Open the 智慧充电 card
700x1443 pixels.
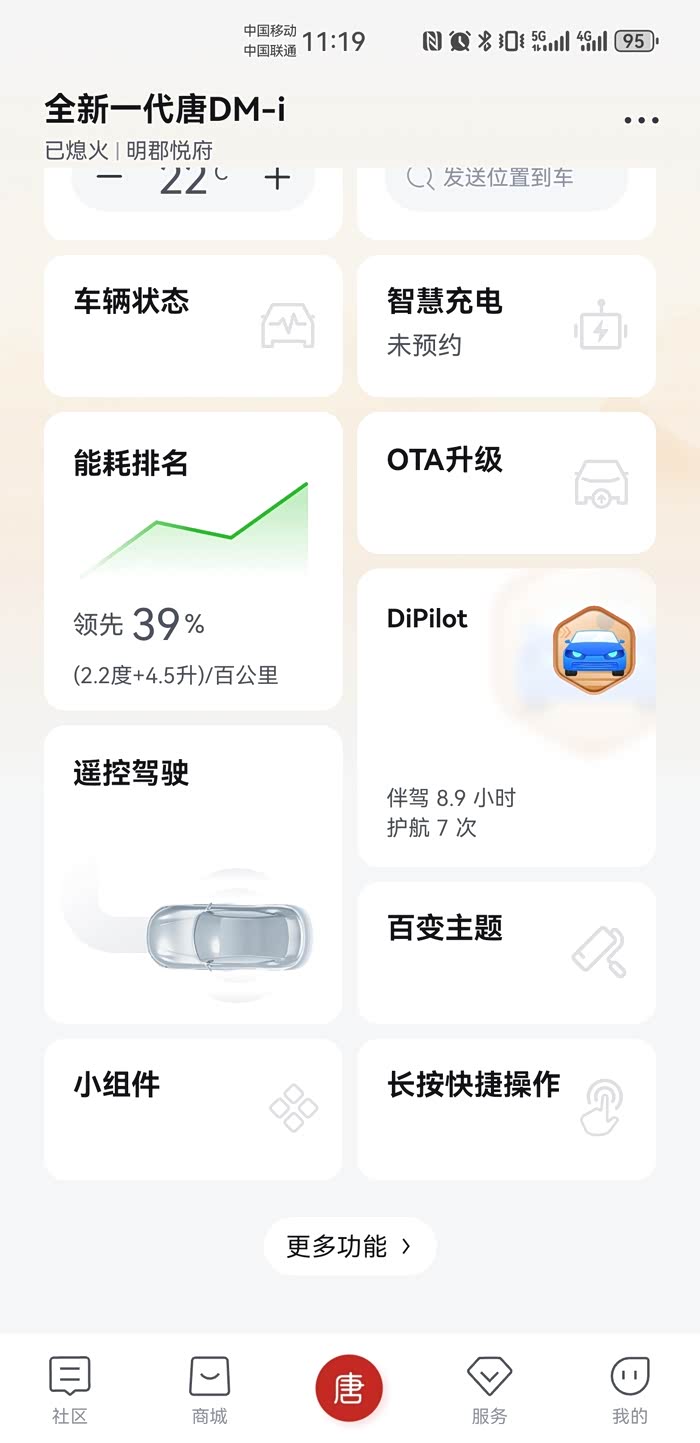(506, 326)
